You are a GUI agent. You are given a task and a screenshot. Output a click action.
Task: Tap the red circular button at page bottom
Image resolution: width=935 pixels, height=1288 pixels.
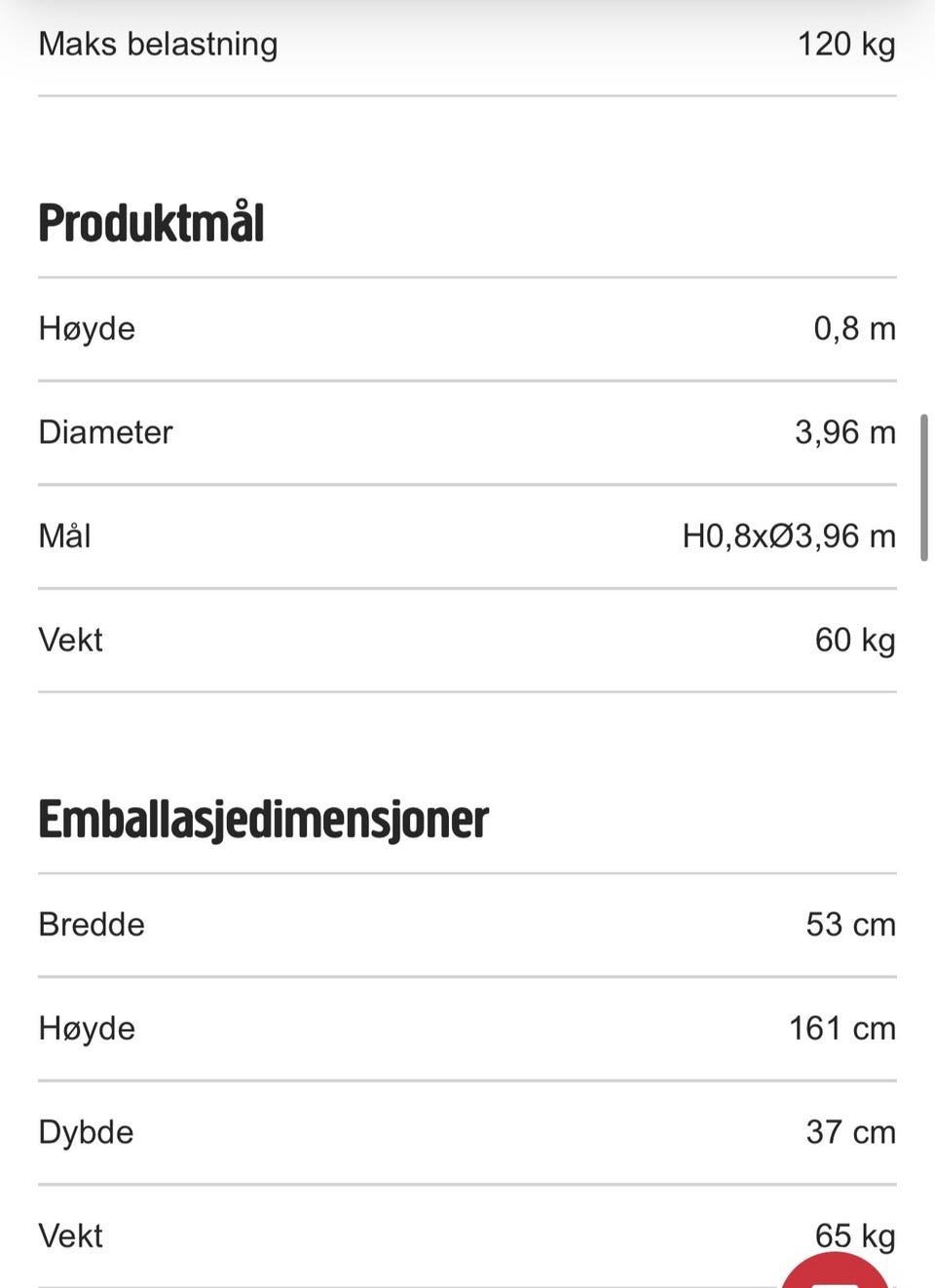pos(836,1275)
